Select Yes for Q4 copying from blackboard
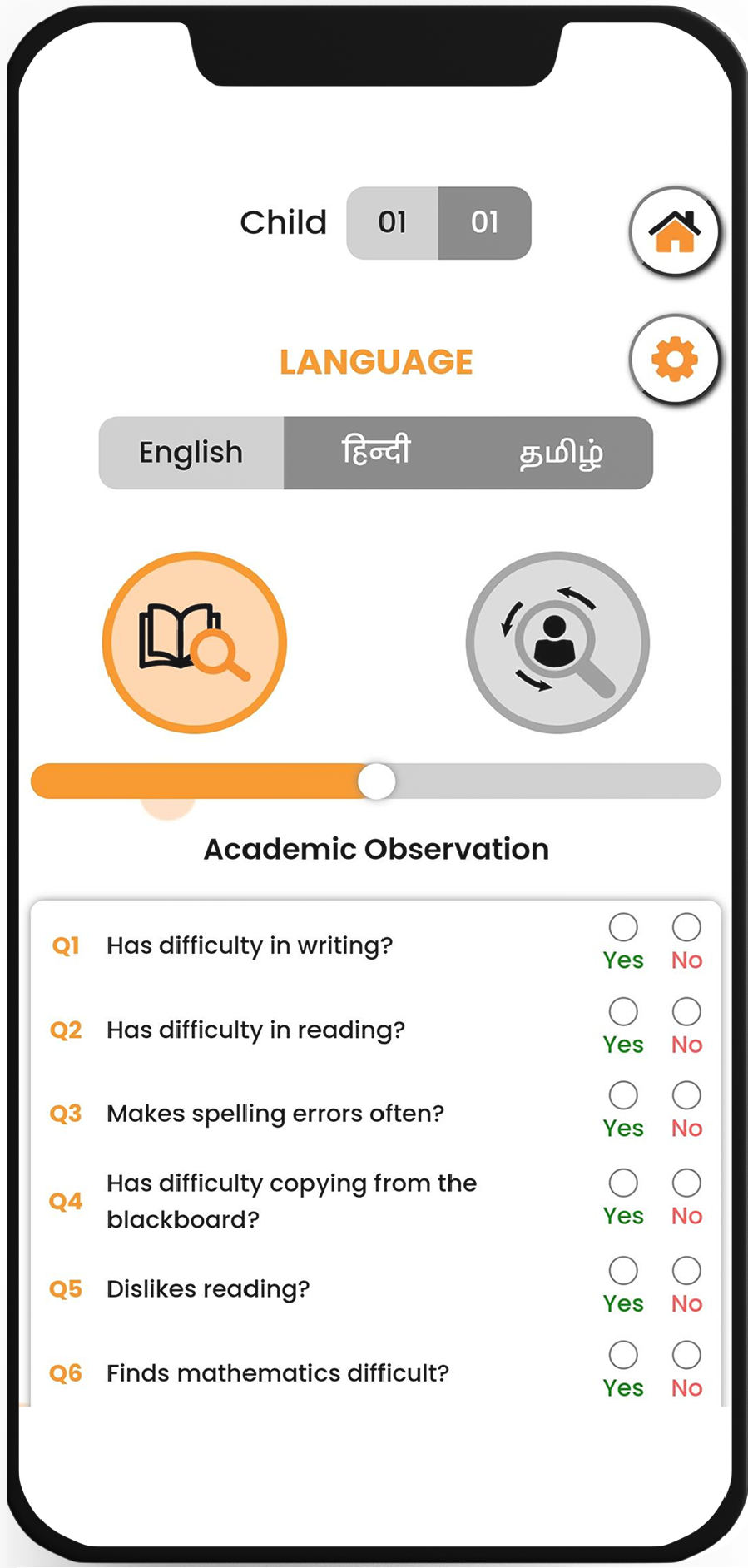Image resolution: width=748 pixels, height=1568 pixels. 623,1183
